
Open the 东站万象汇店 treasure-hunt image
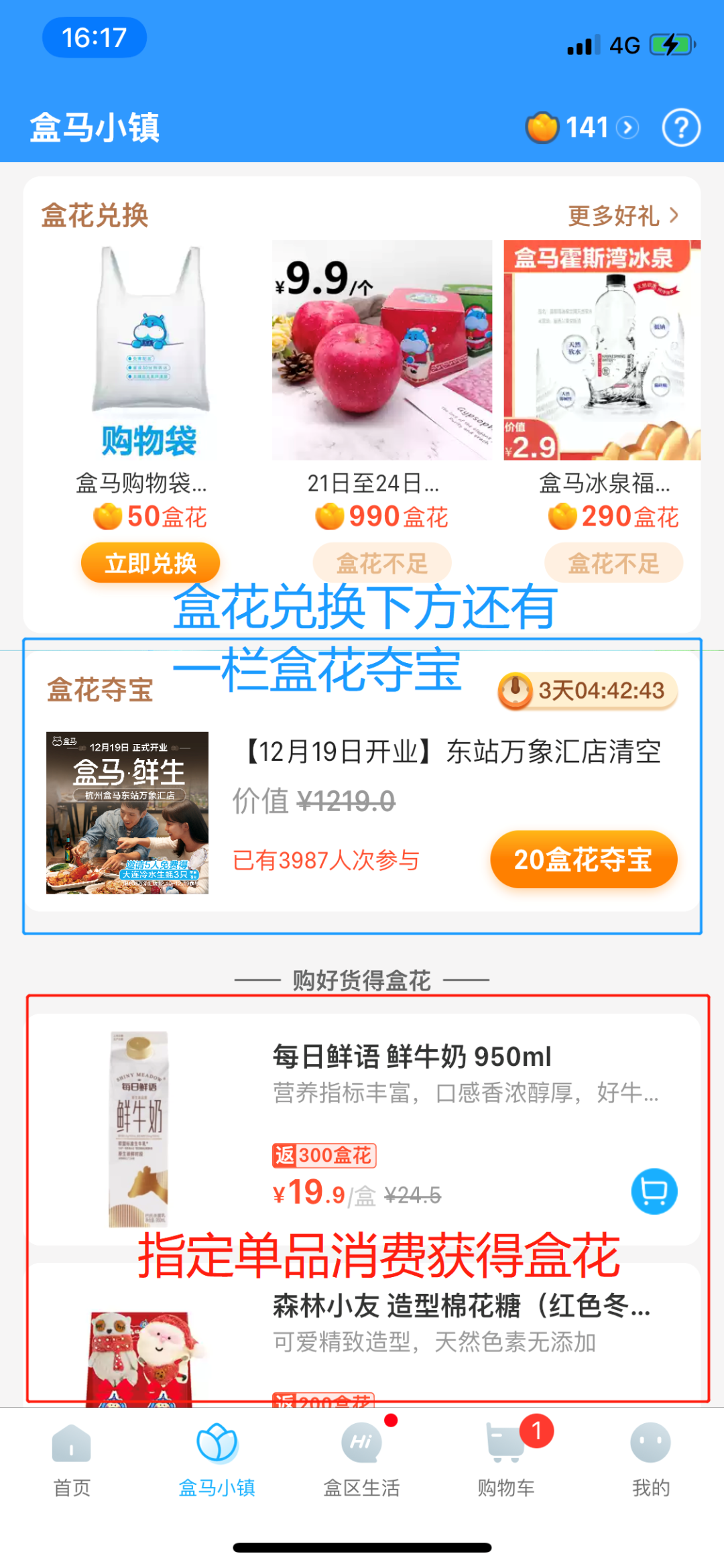[127, 812]
